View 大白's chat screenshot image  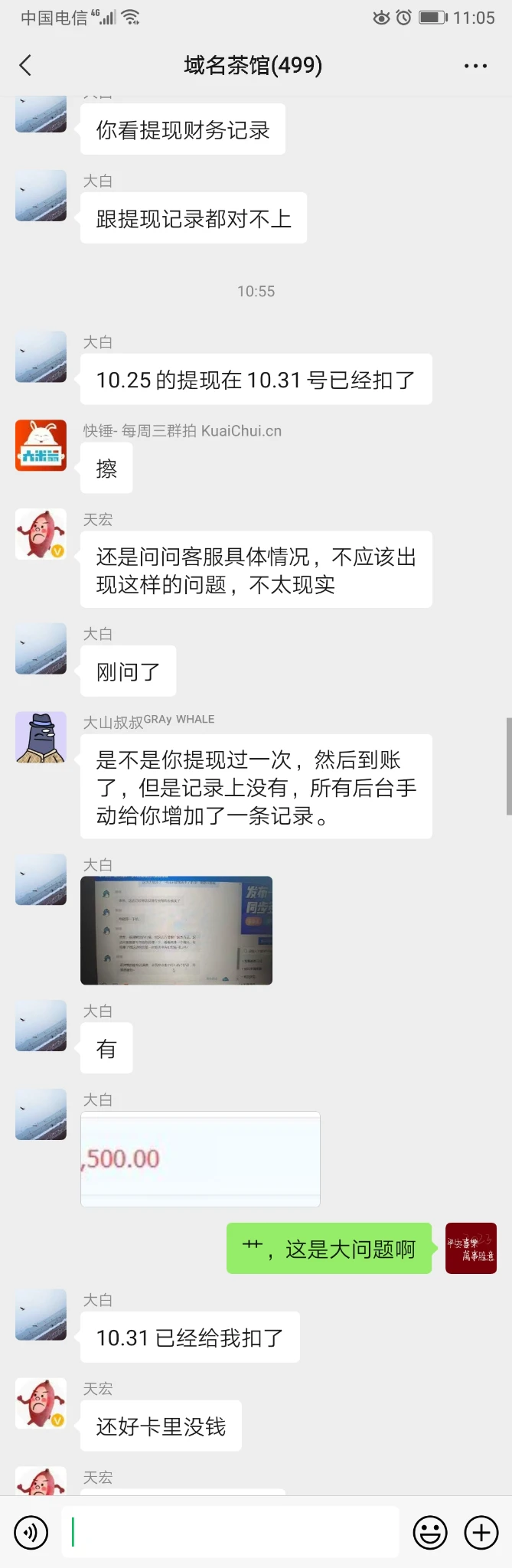(x=176, y=930)
